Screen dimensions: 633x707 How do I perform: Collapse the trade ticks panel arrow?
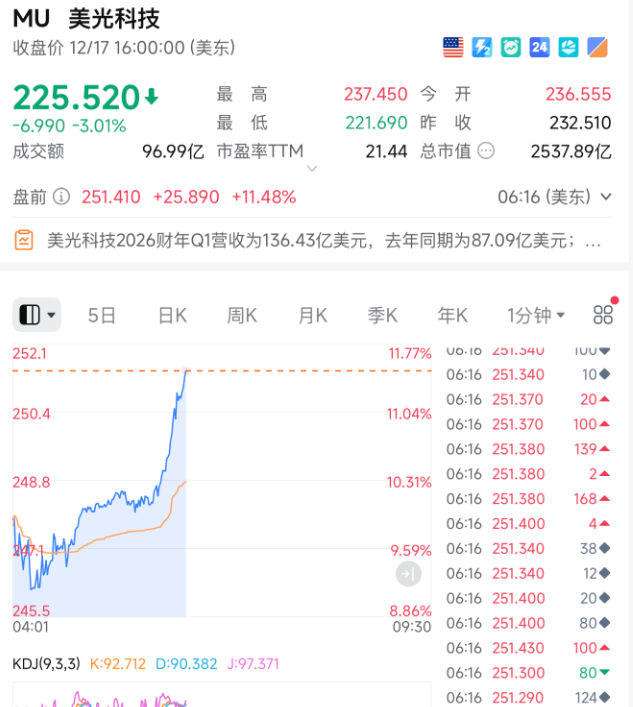tap(407, 574)
